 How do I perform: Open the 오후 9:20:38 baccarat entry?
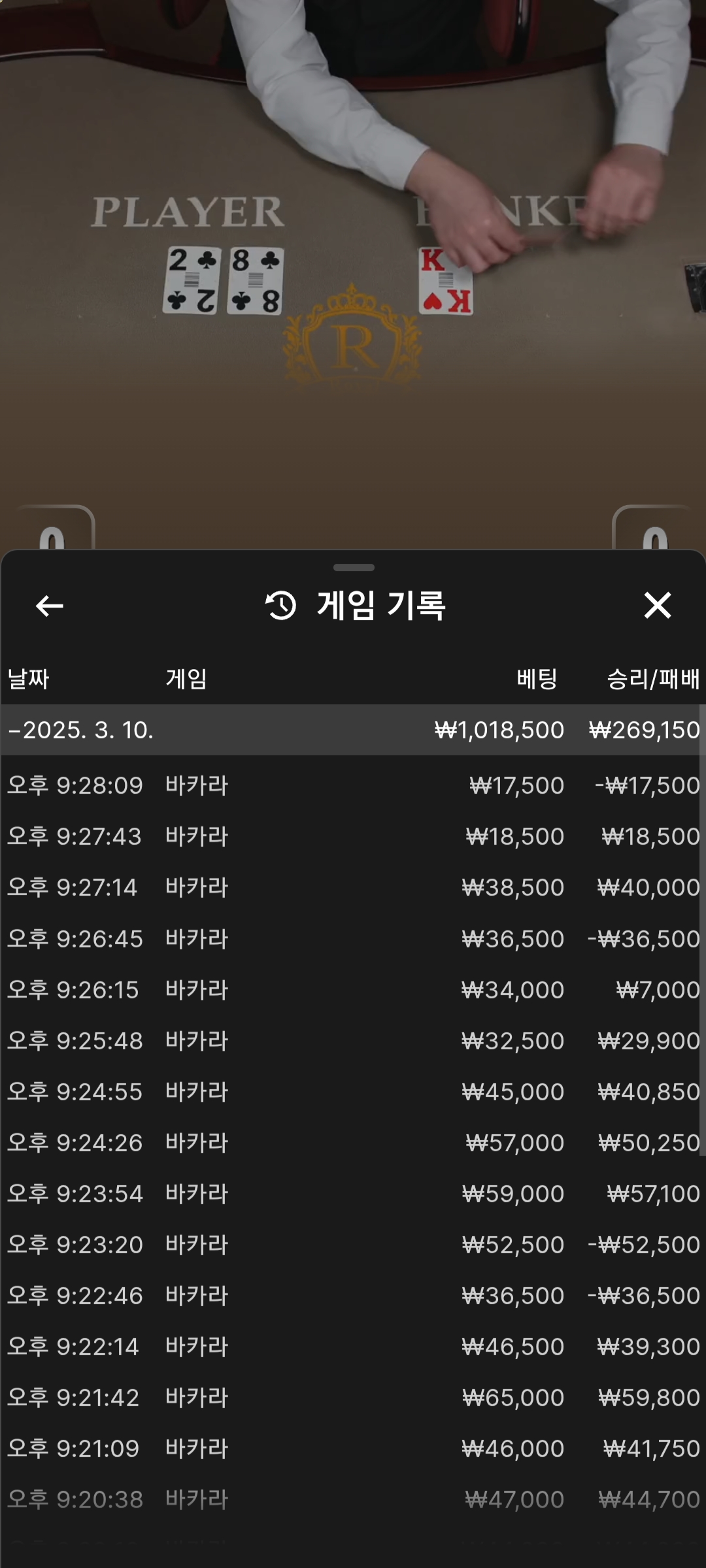click(353, 1499)
